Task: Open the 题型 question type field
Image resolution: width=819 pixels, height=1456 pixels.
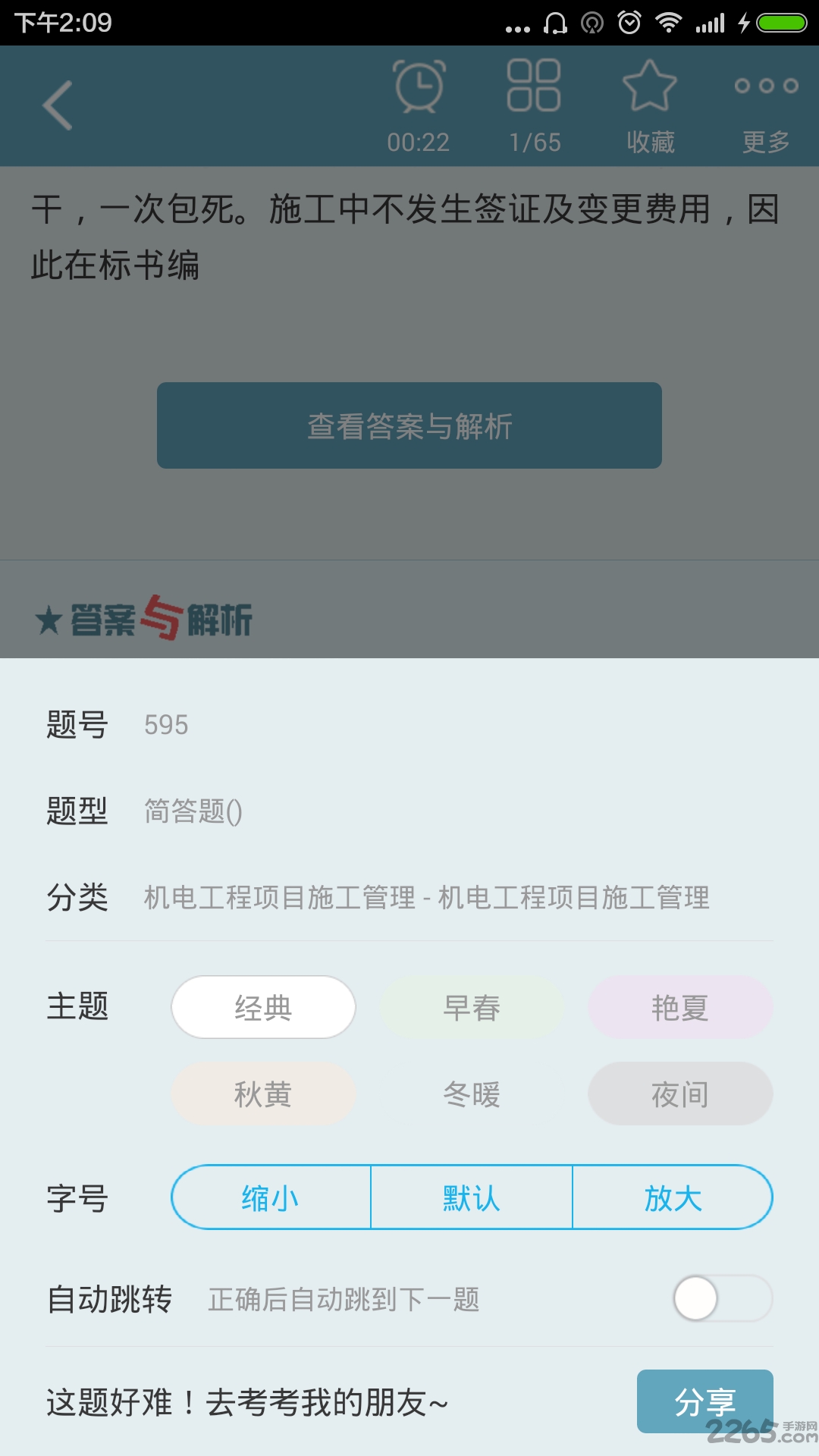Action: 193,811
